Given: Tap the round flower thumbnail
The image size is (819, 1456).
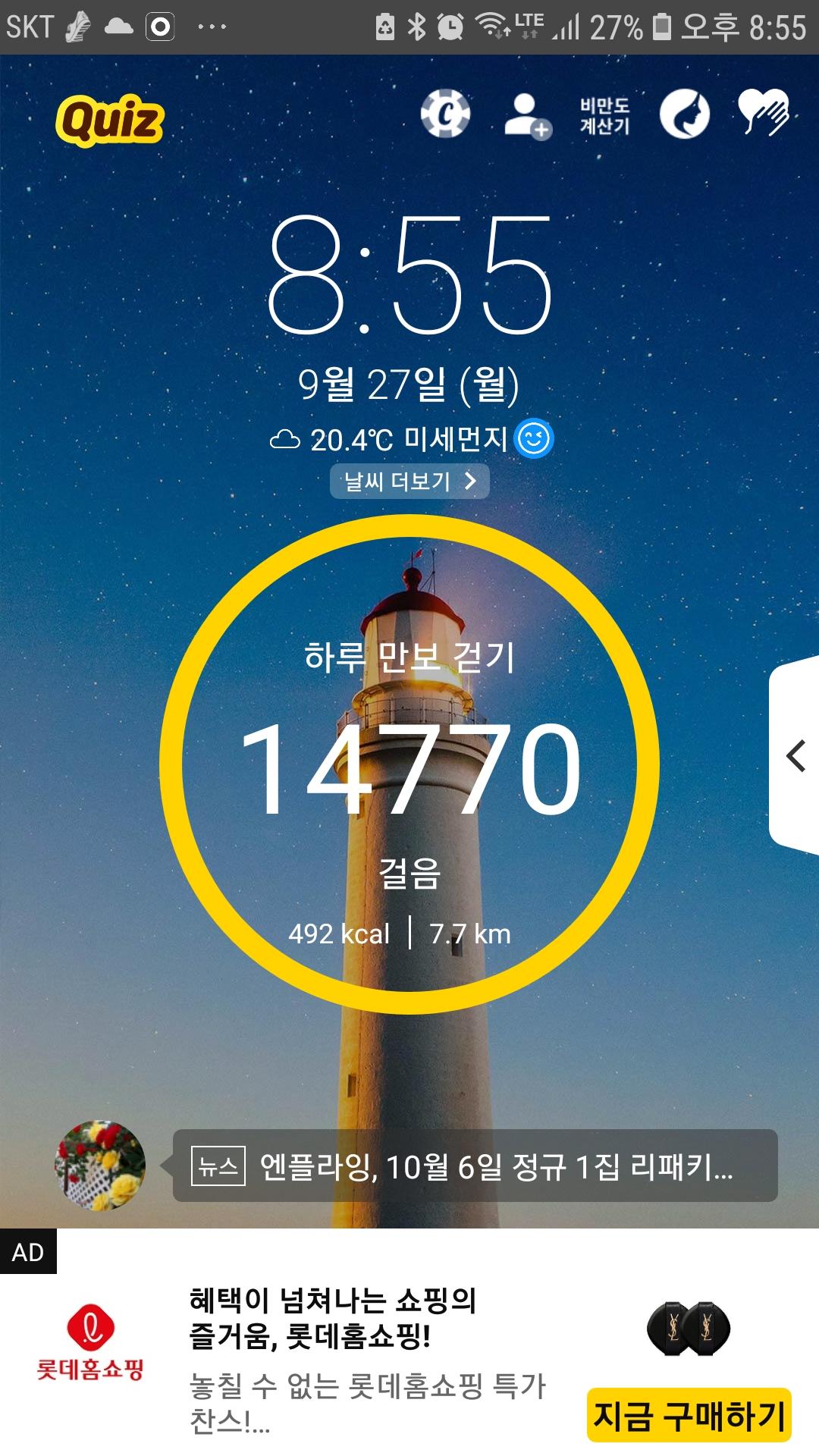Looking at the screenshot, I should click(x=100, y=1166).
